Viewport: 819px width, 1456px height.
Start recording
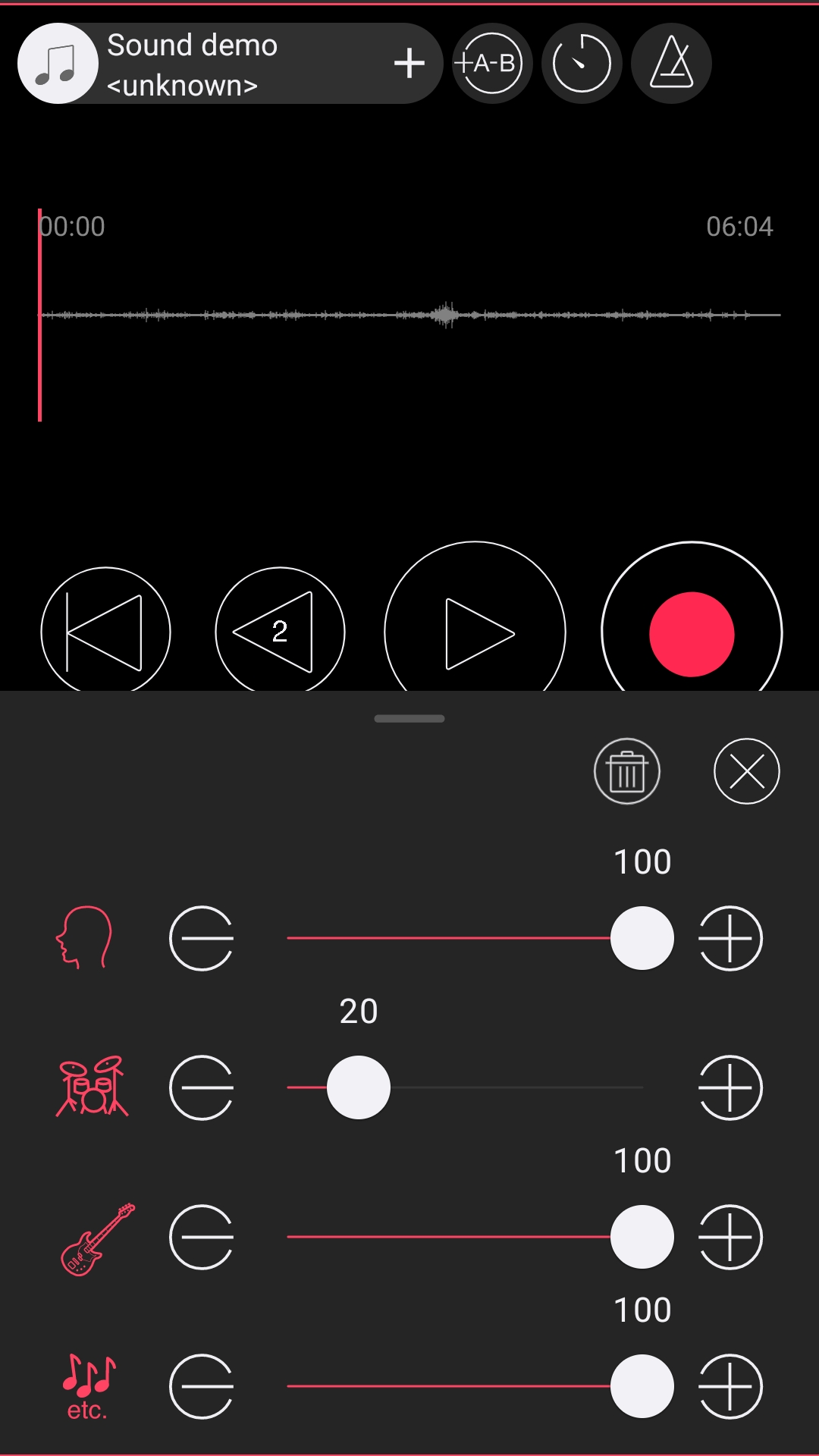point(692,634)
